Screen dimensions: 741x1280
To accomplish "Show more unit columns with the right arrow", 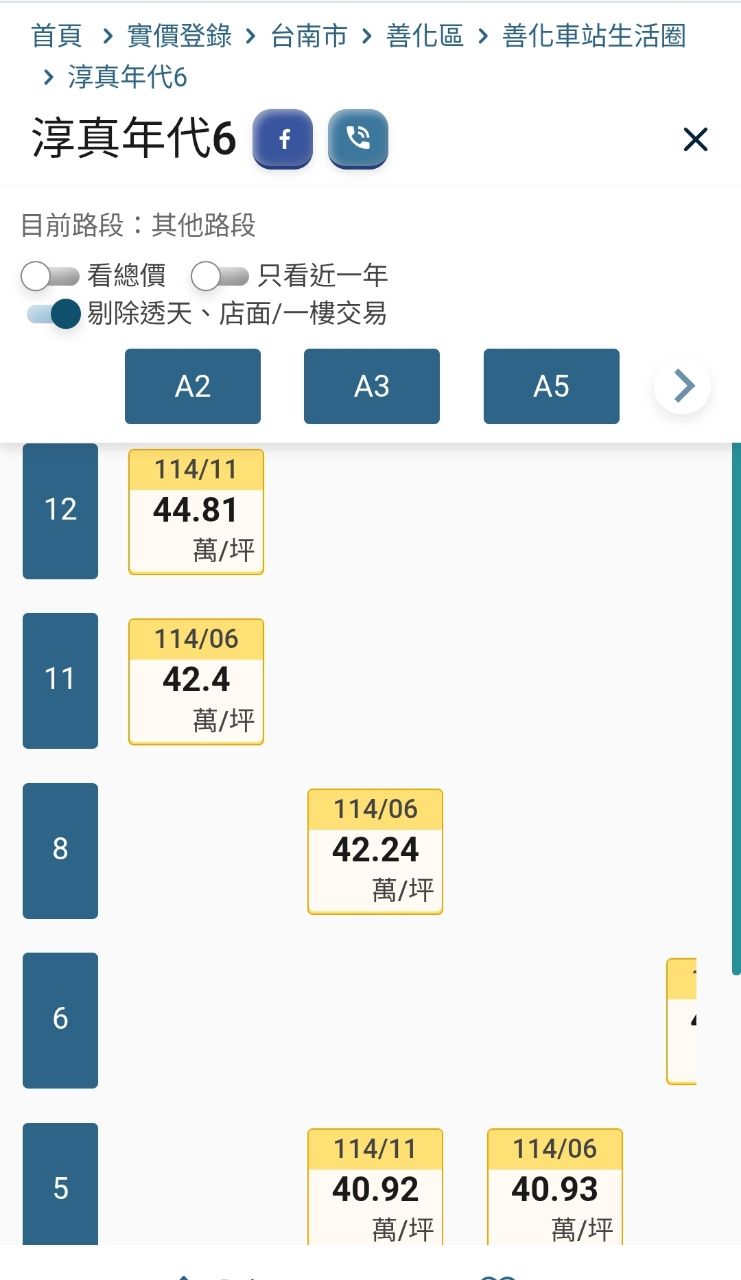I will [x=682, y=386].
